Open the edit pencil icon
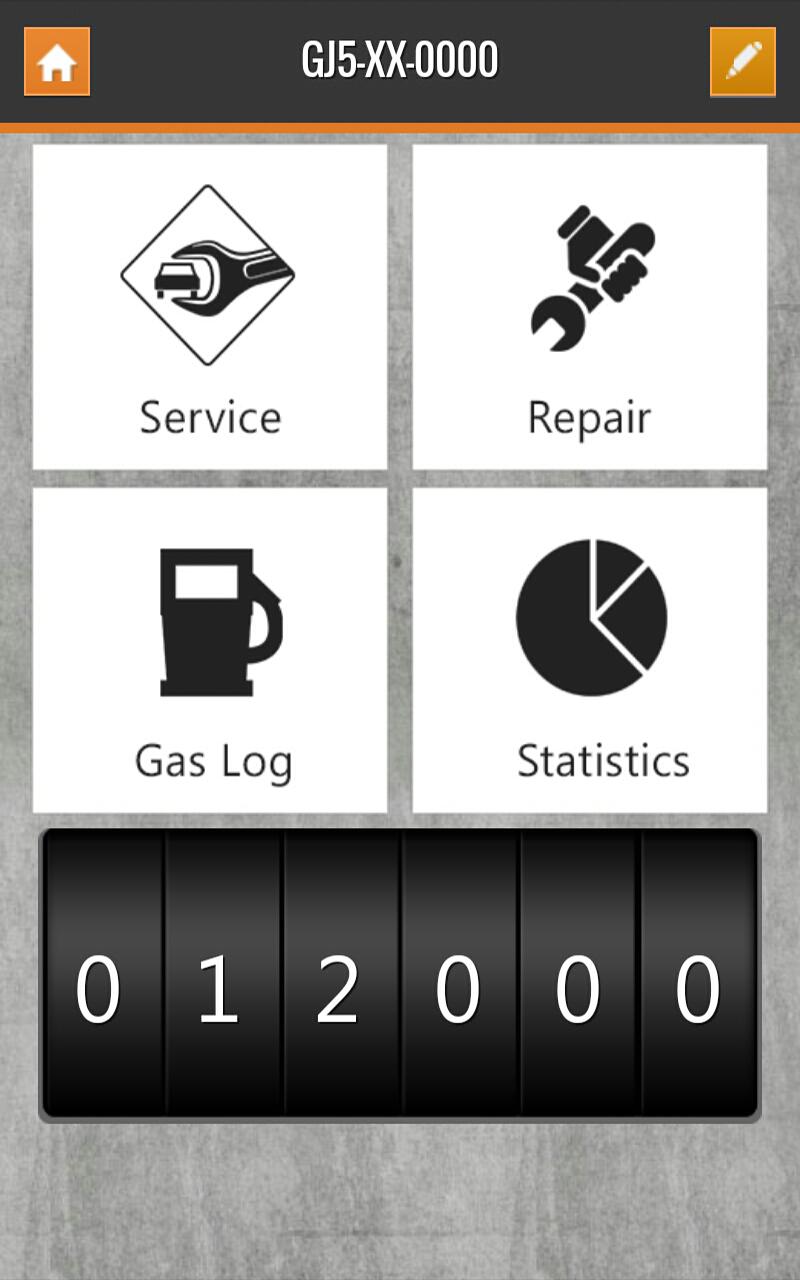800x1280 pixels. tap(743, 62)
